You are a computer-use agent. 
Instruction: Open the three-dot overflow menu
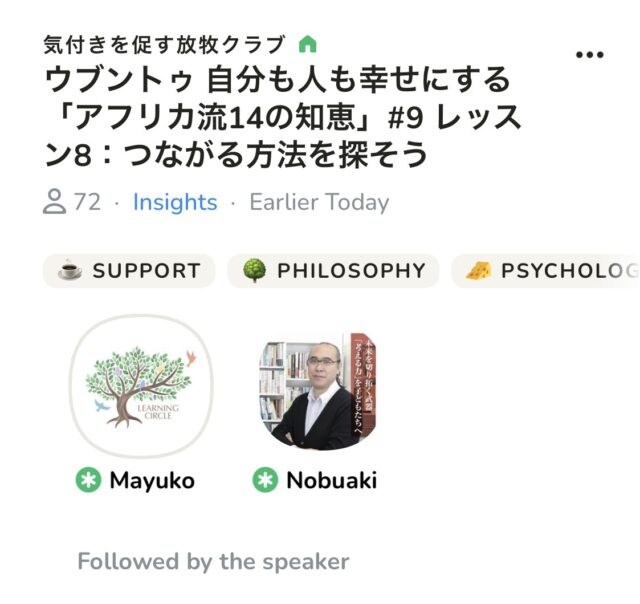point(591,55)
